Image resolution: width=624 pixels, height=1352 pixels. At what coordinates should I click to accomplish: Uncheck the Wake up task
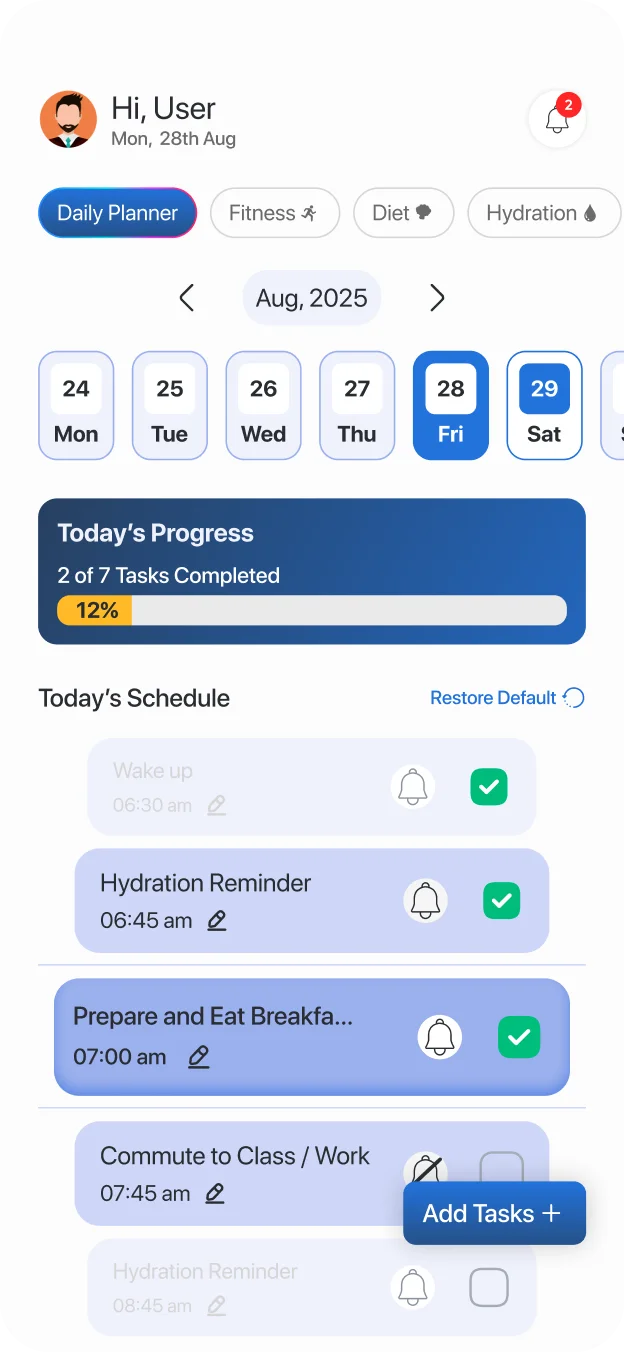pos(489,787)
